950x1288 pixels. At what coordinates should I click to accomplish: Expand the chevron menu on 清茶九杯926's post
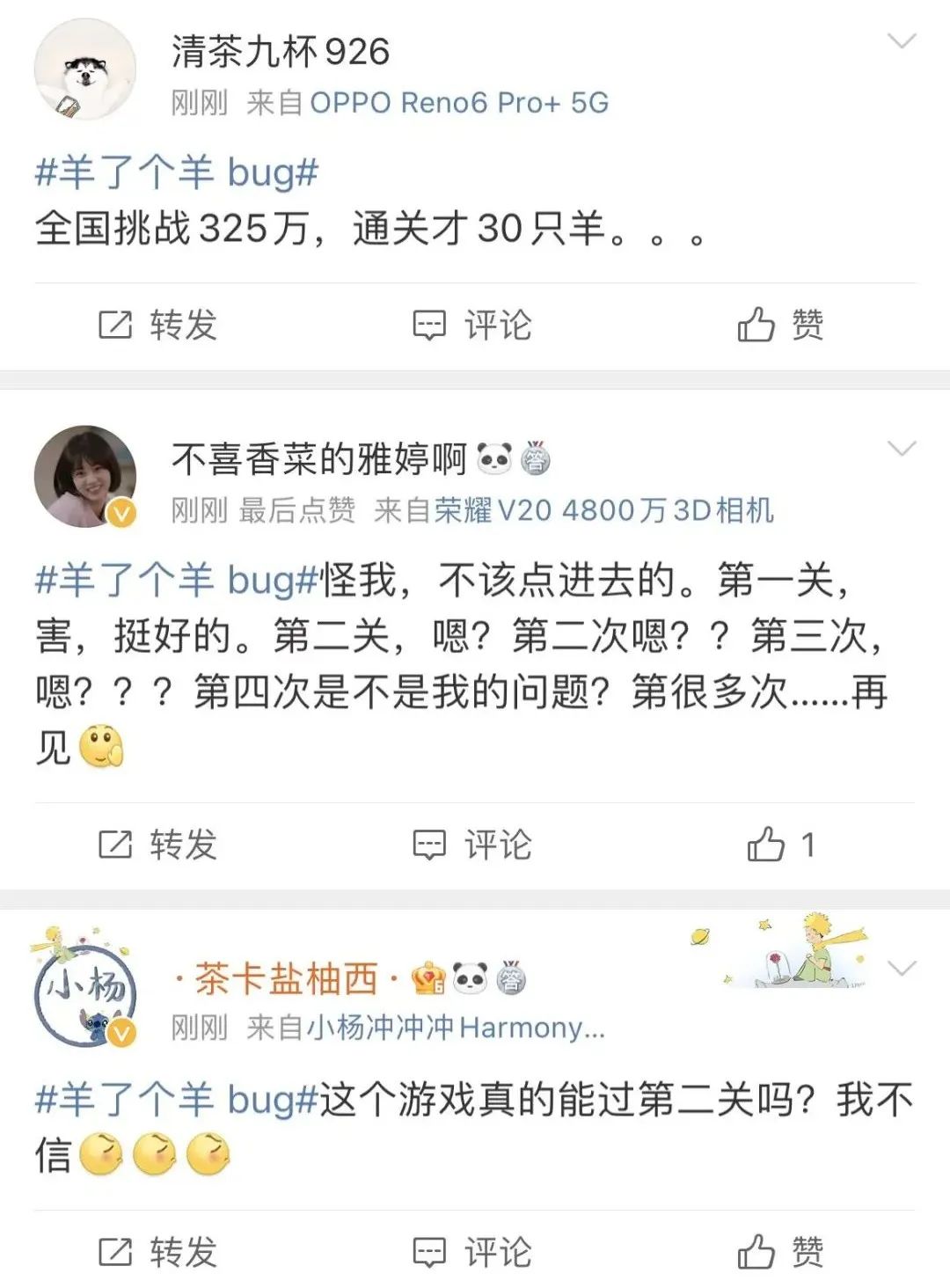coord(902,41)
